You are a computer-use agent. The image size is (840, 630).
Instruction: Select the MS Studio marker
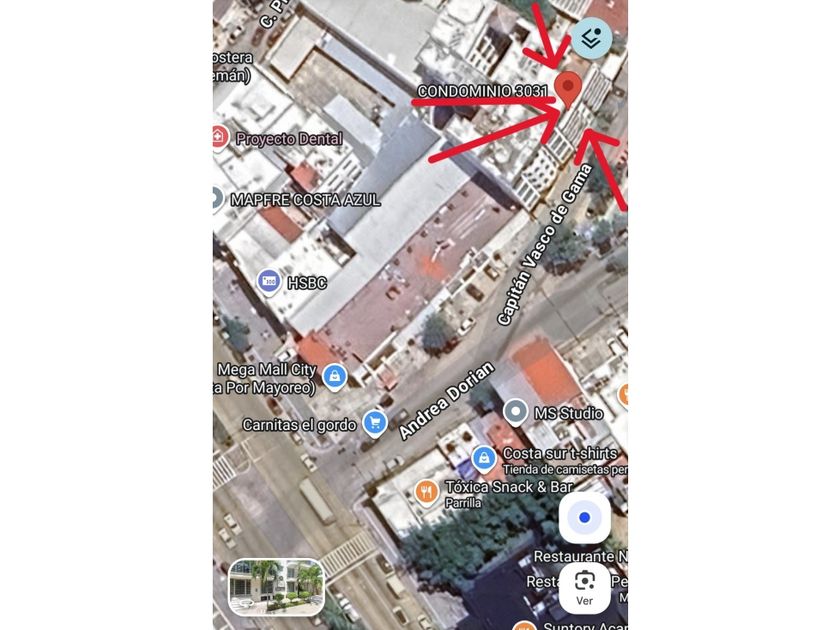tap(515, 411)
